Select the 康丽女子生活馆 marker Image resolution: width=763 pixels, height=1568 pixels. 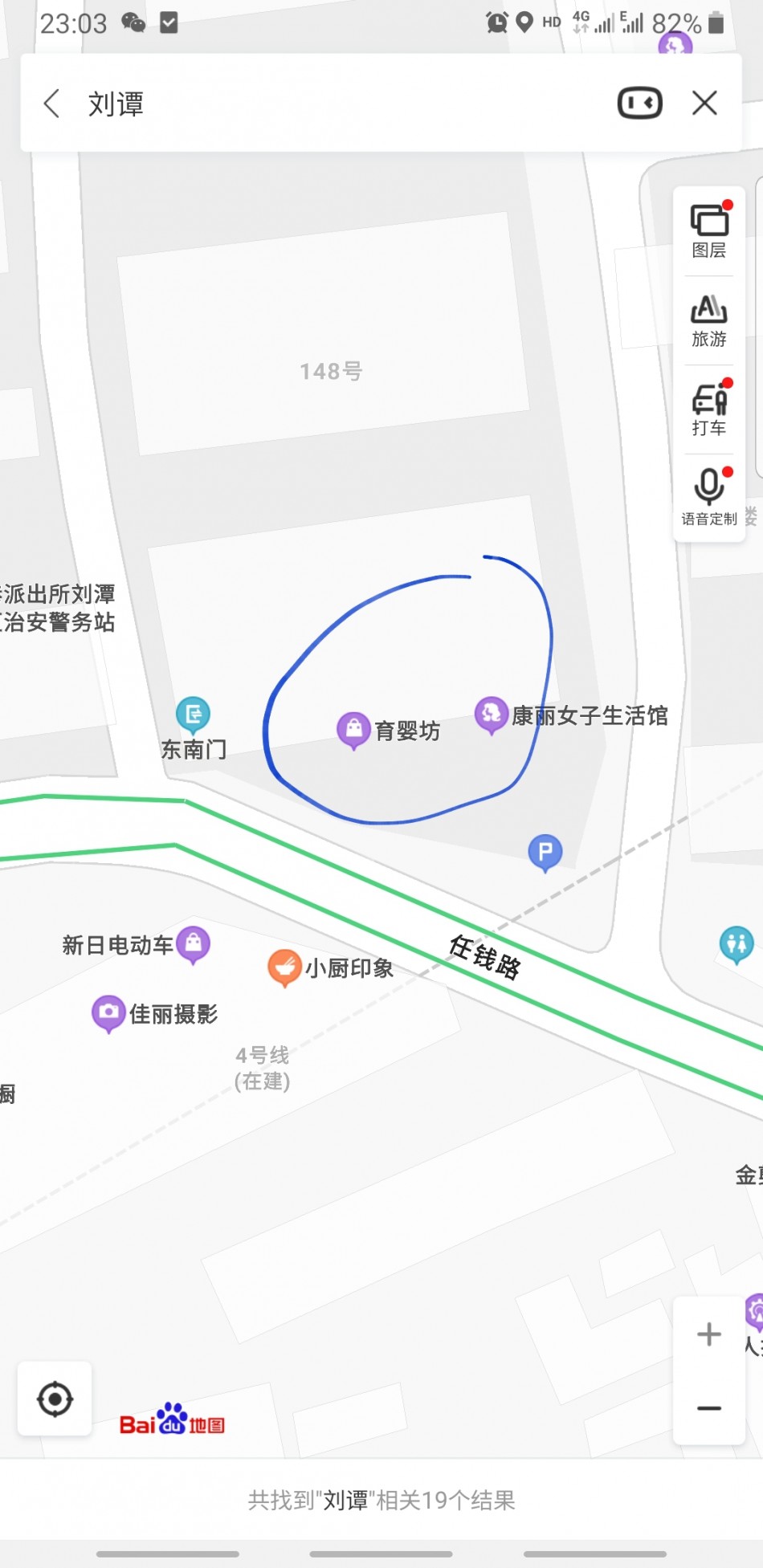click(491, 714)
